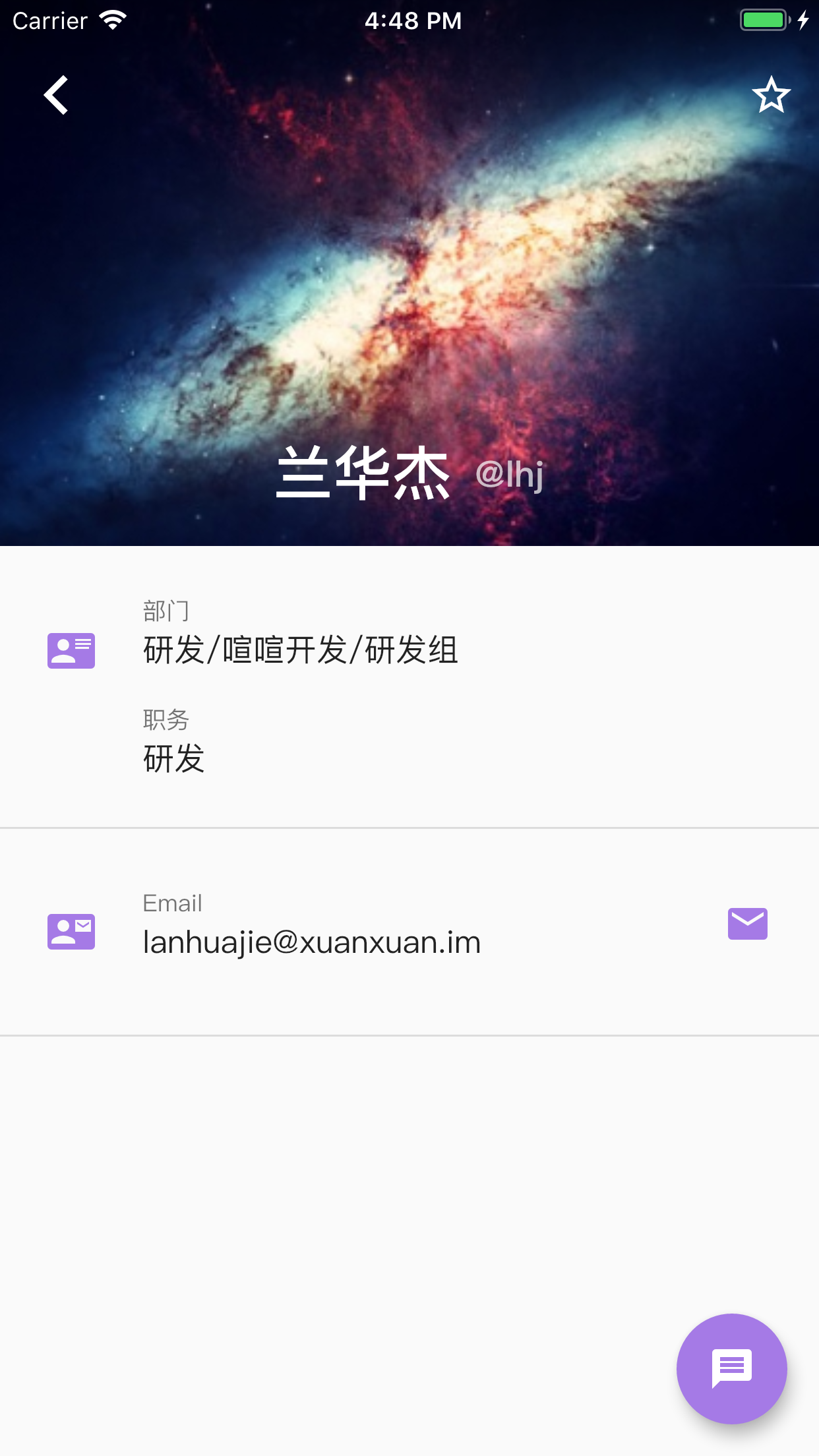
Task: Go back using the back arrow
Action: [x=57, y=95]
